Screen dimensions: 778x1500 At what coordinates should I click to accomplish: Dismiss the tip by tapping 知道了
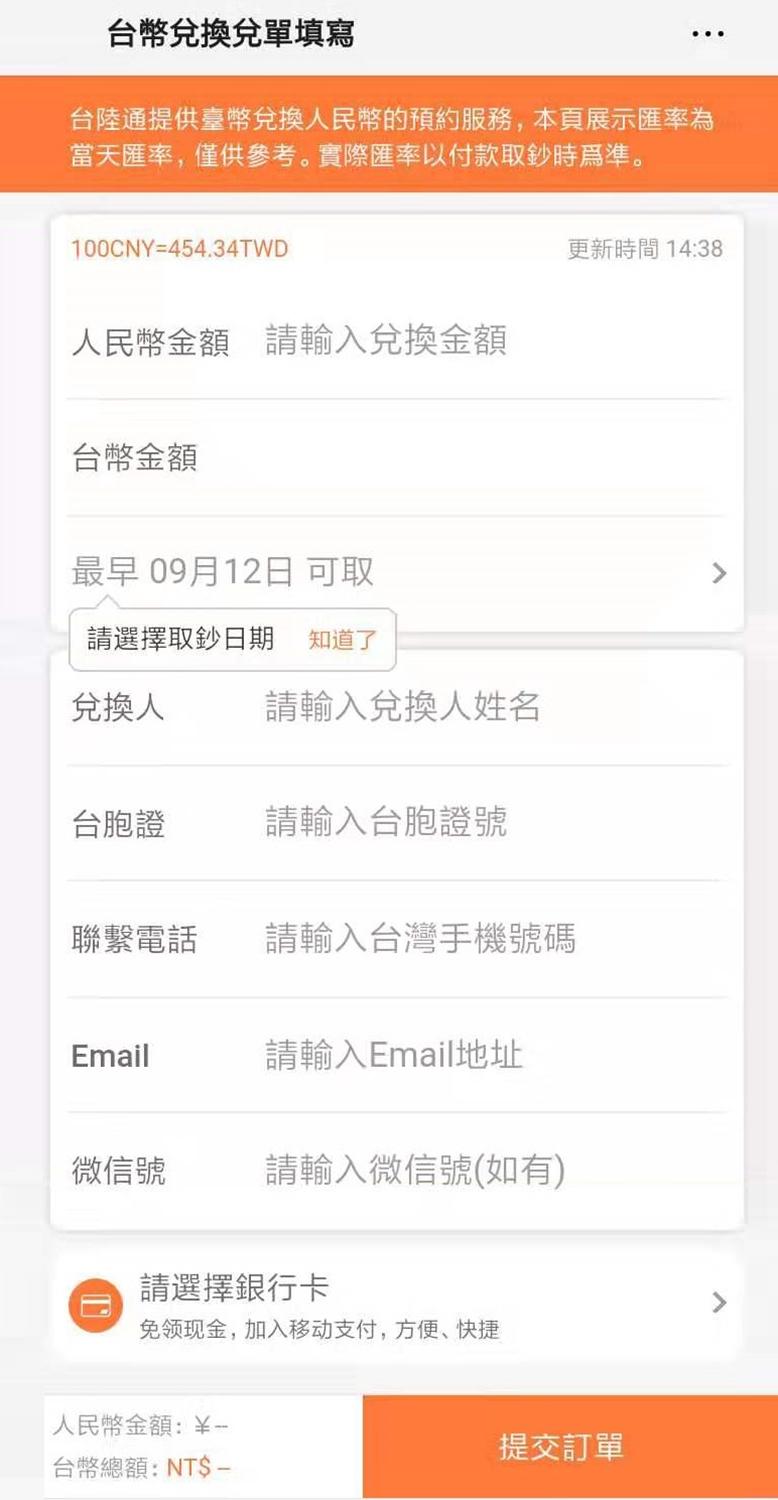(345, 640)
